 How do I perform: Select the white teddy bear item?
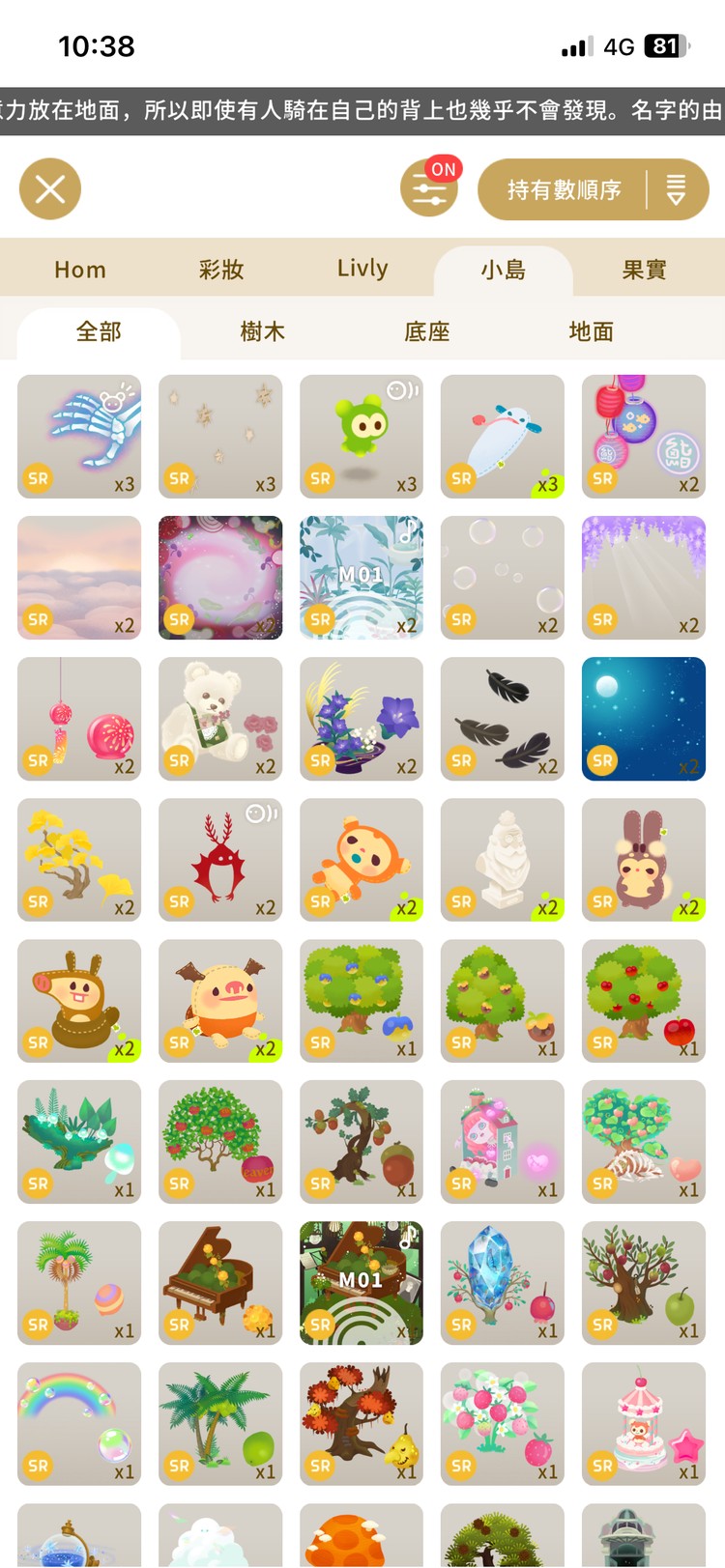pyautogui.click(x=220, y=719)
